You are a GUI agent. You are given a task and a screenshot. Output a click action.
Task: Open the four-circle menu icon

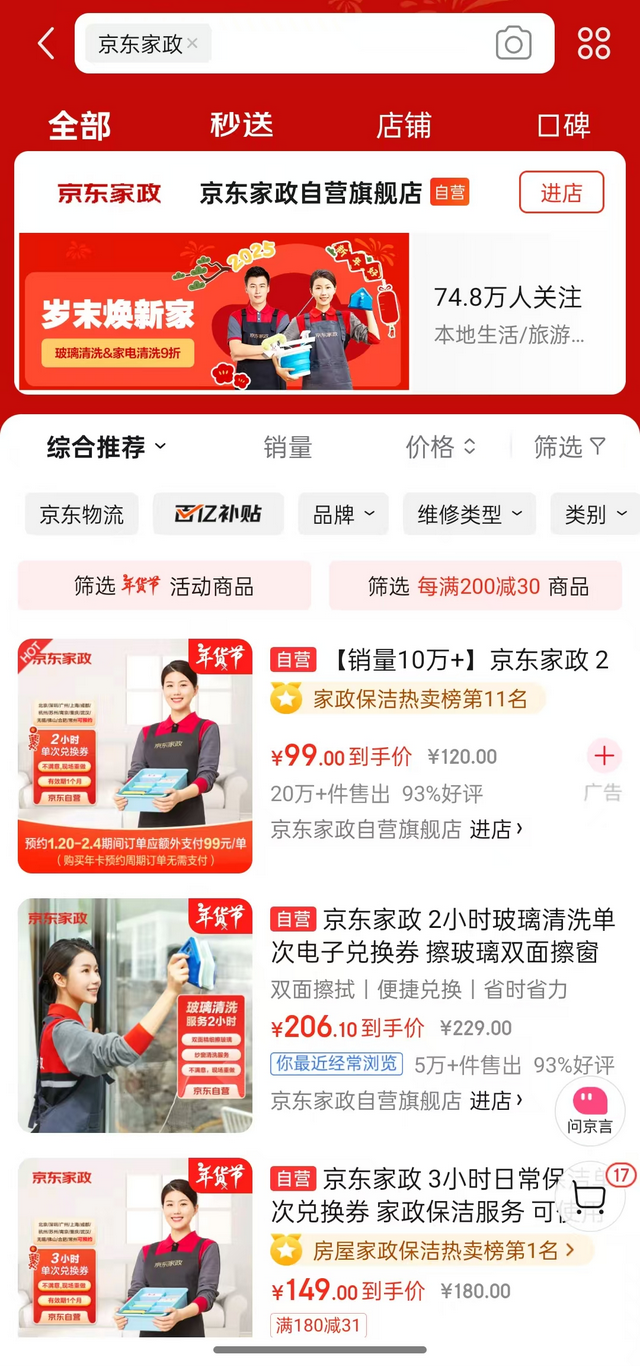pos(594,44)
